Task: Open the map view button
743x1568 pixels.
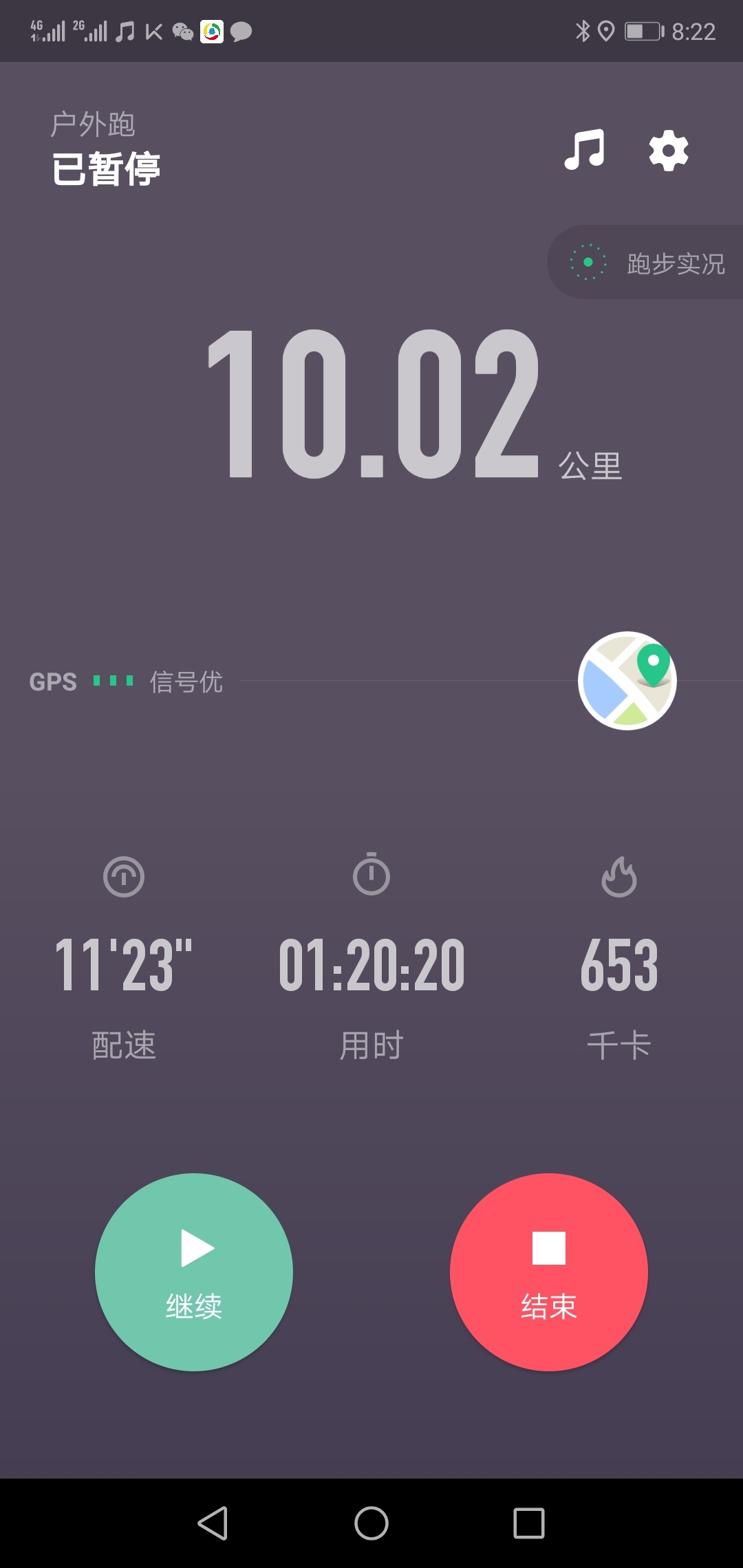Action: click(627, 681)
